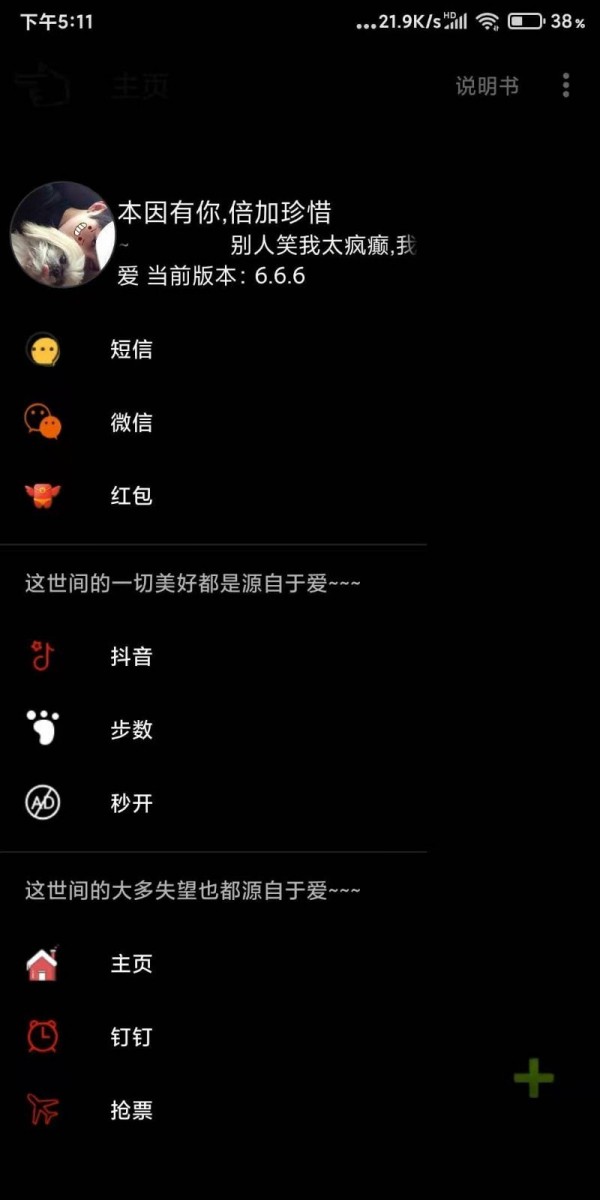Open the 步数 item

[130, 730]
